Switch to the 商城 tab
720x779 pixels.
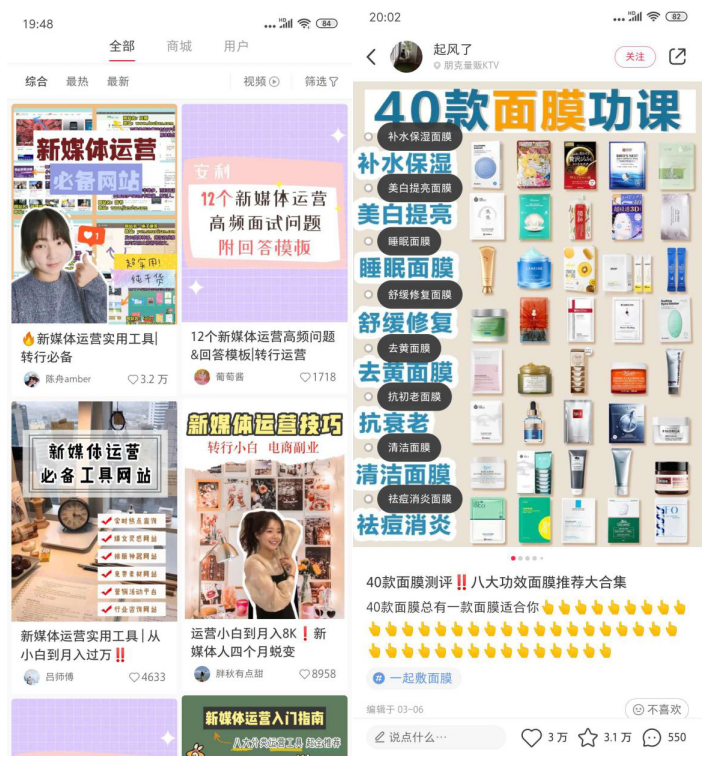pos(180,46)
